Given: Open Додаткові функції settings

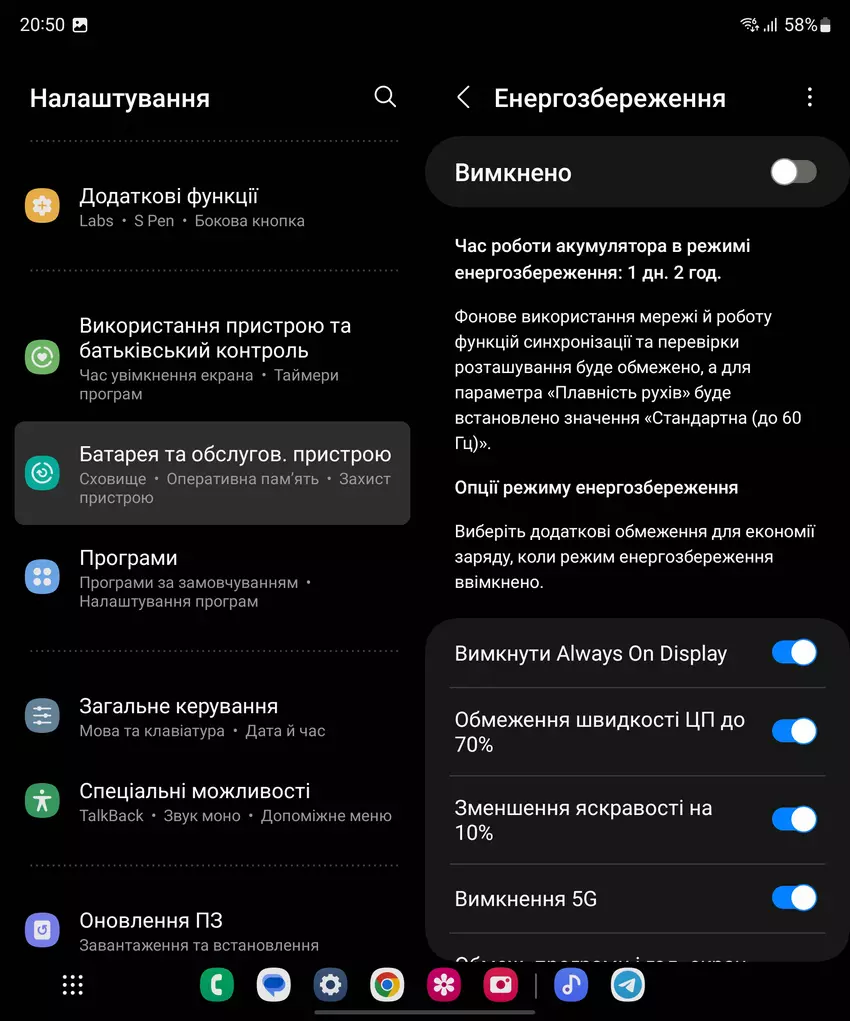Looking at the screenshot, I should 212,207.
